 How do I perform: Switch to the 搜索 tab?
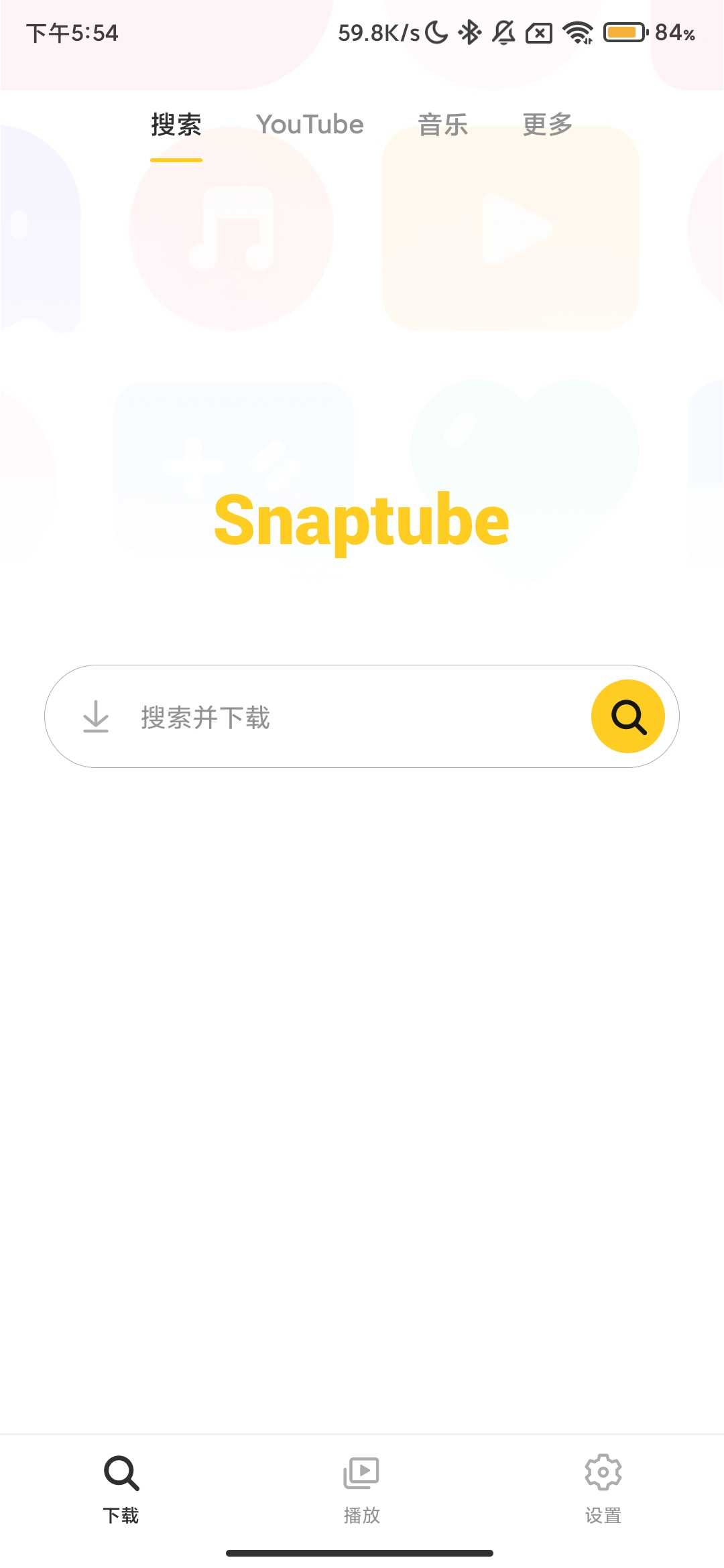[x=176, y=125]
